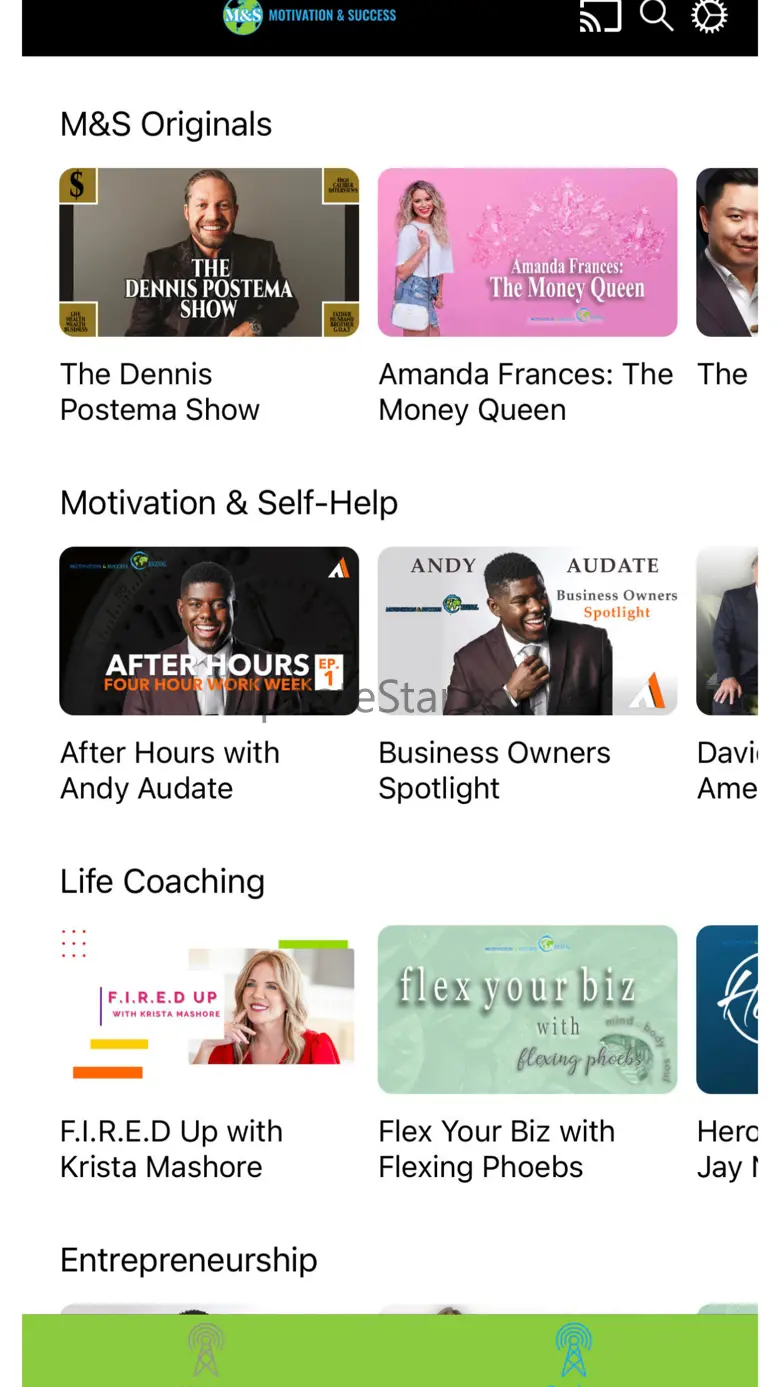Open After Hours with Andy Audate

pos(209,631)
